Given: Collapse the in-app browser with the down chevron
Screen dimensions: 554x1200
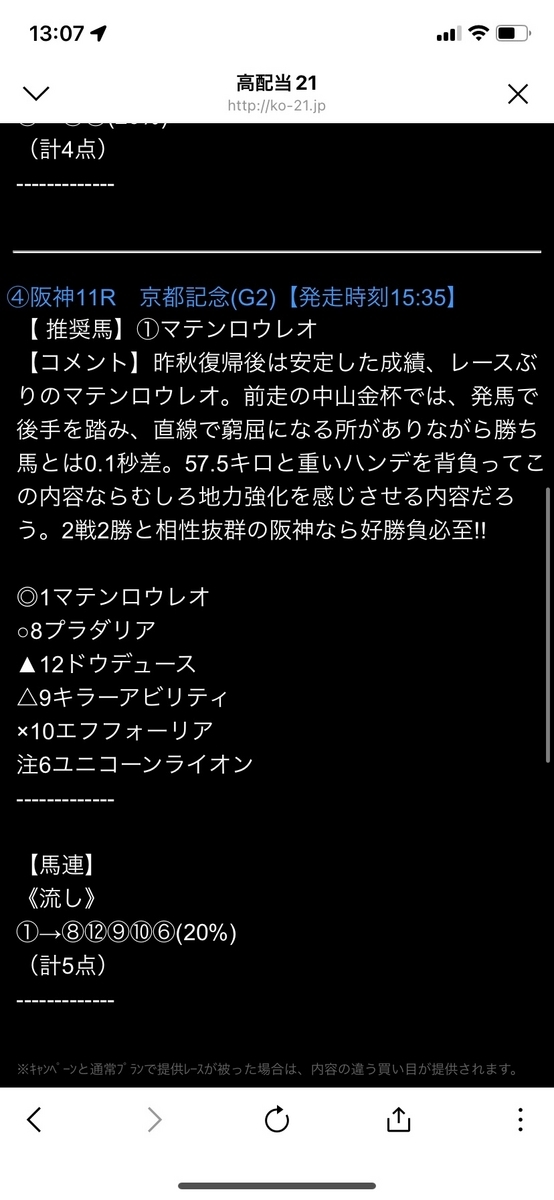Looking at the screenshot, I should [x=36, y=94].
